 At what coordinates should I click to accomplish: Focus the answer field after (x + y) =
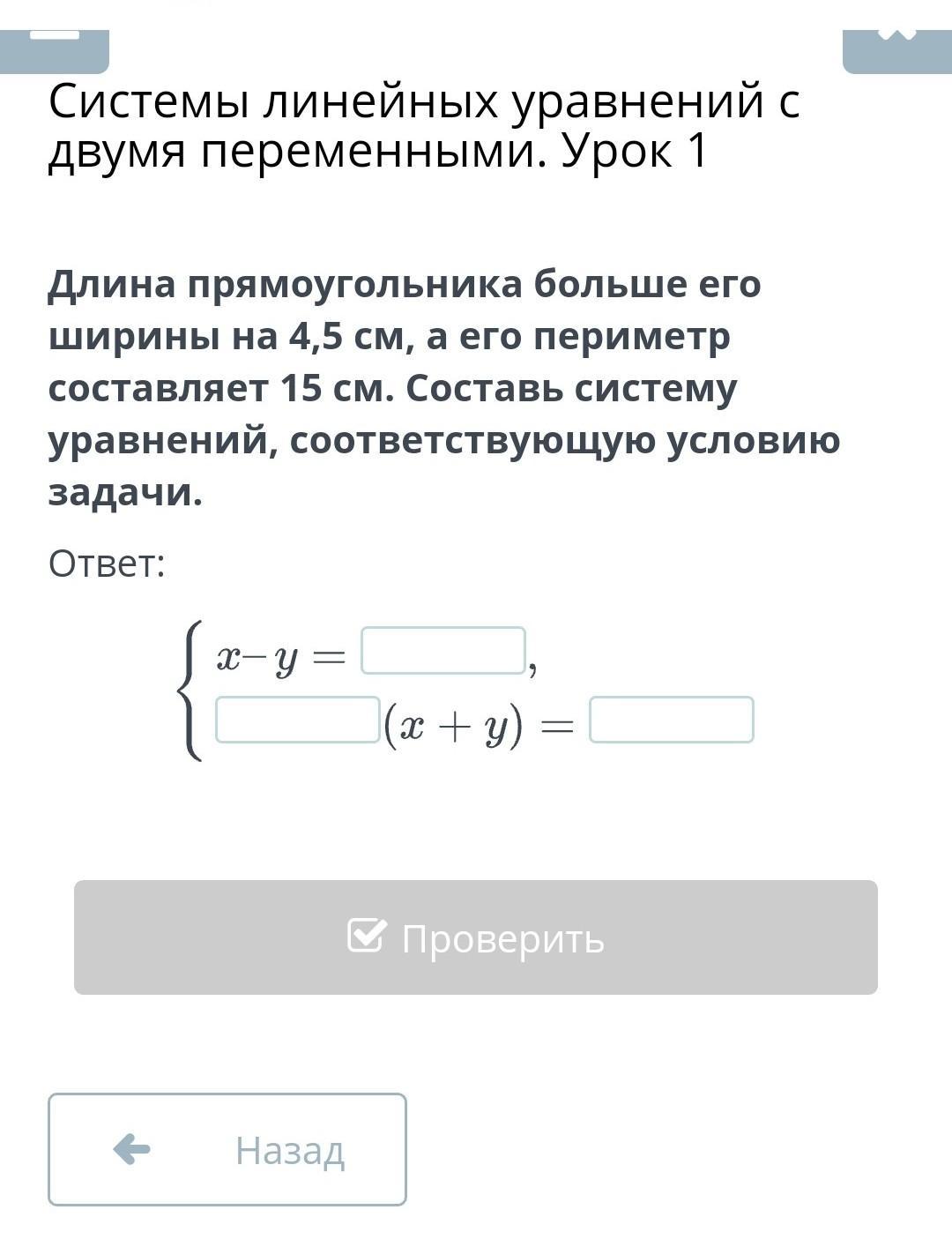click(672, 720)
